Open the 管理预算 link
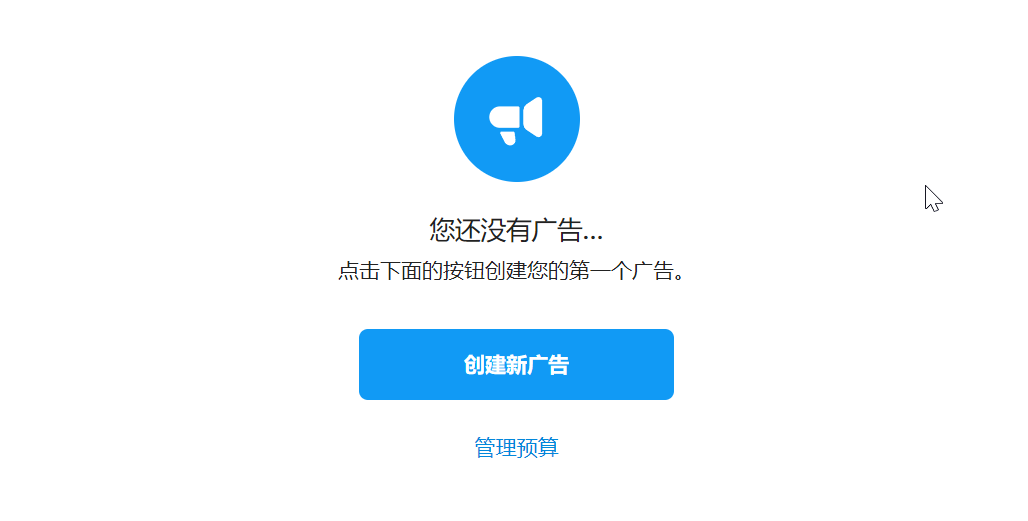 coord(516,448)
